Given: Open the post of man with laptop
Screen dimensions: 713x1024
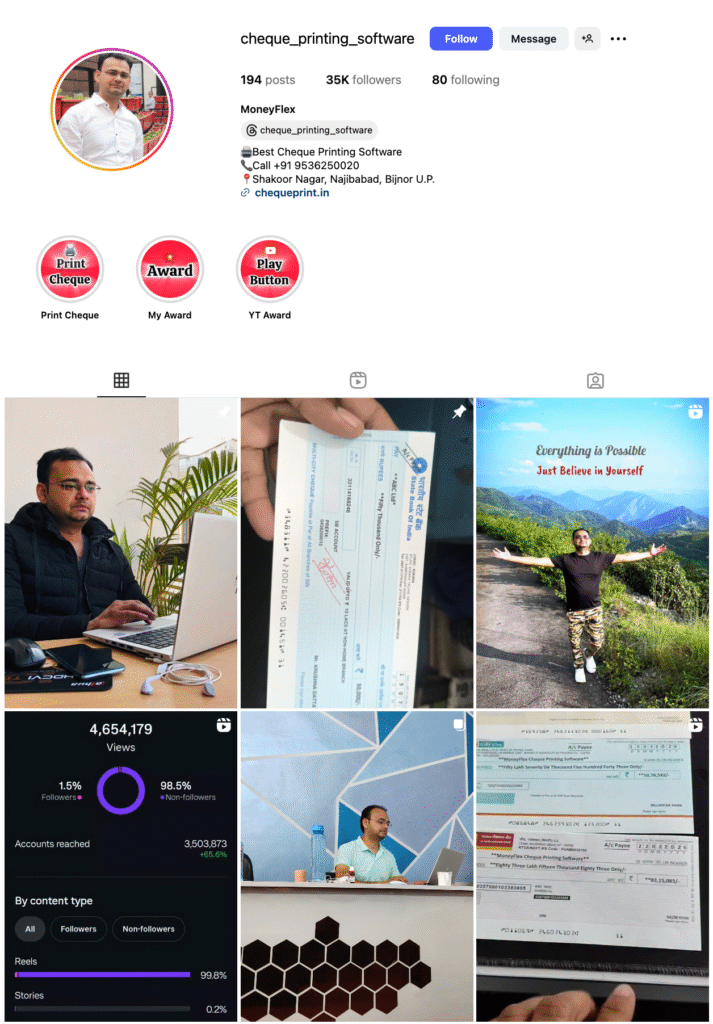Looking at the screenshot, I should (121, 553).
